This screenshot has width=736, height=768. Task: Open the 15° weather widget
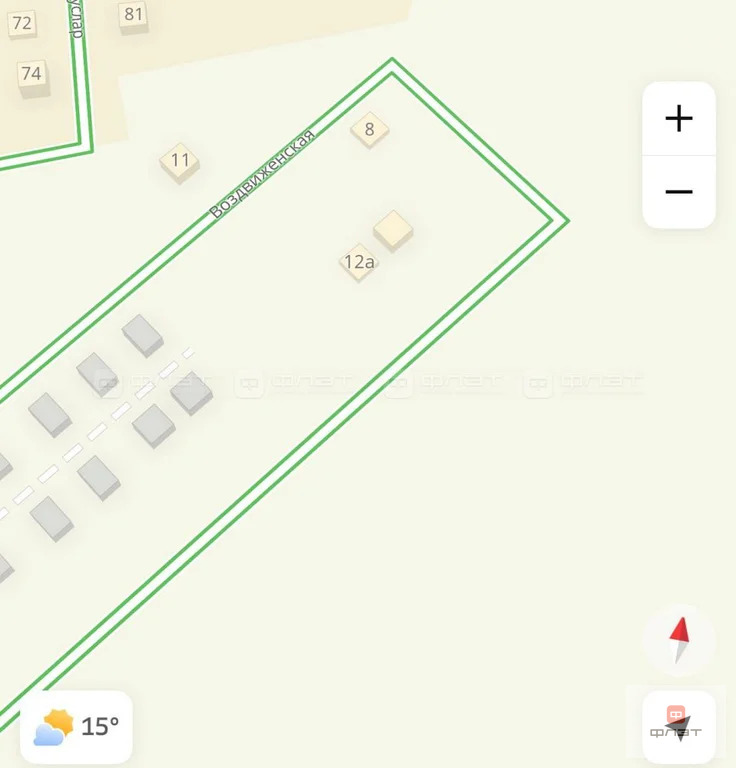(x=77, y=726)
